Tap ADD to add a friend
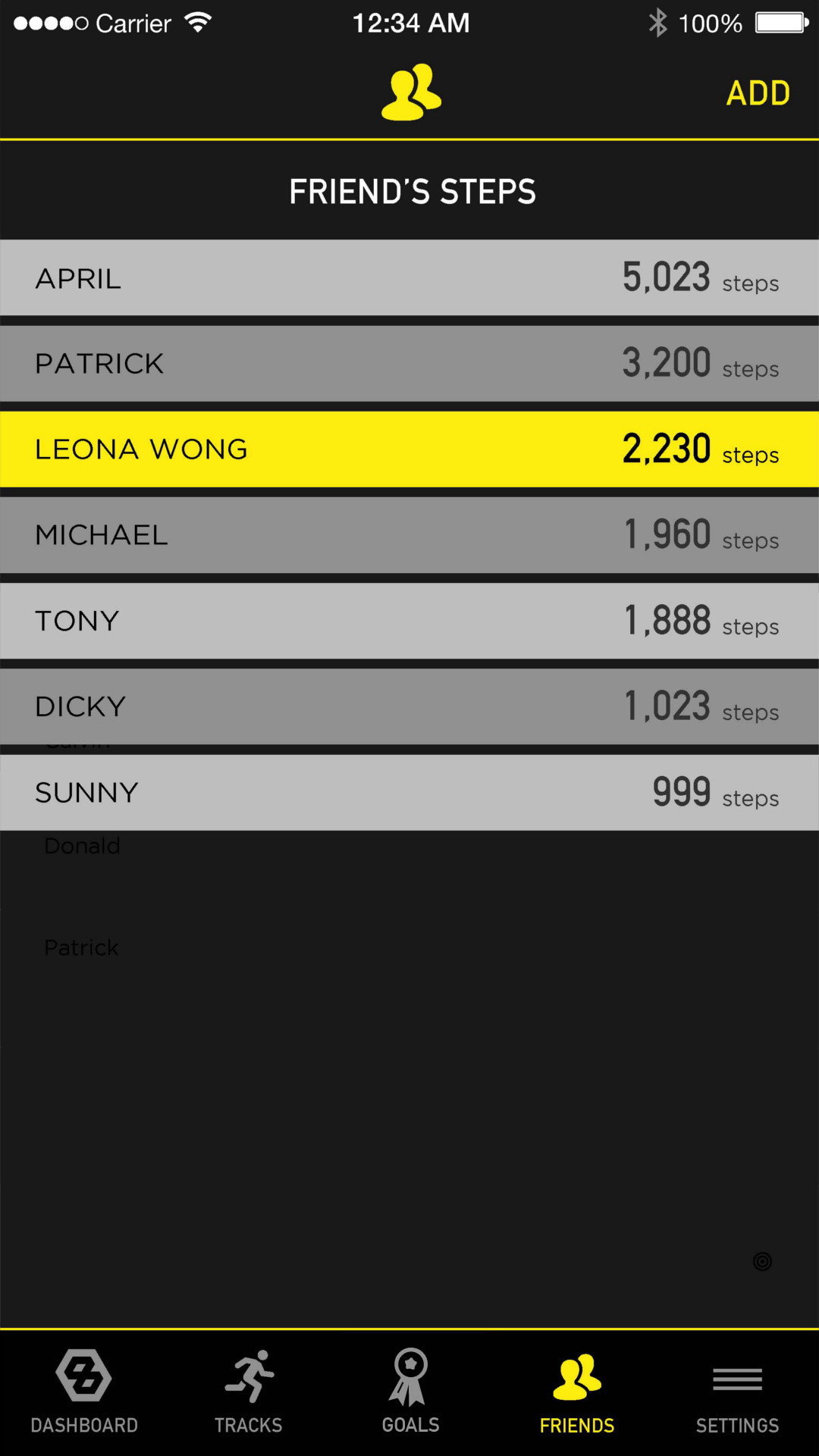This screenshot has height=1456, width=819. tap(758, 93)
